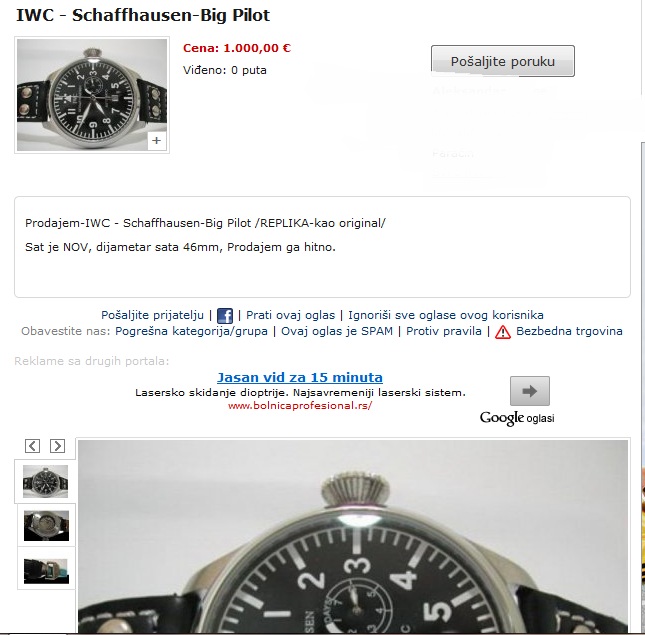
Task: Share the listing via Facebook icon
Action: 225,315
